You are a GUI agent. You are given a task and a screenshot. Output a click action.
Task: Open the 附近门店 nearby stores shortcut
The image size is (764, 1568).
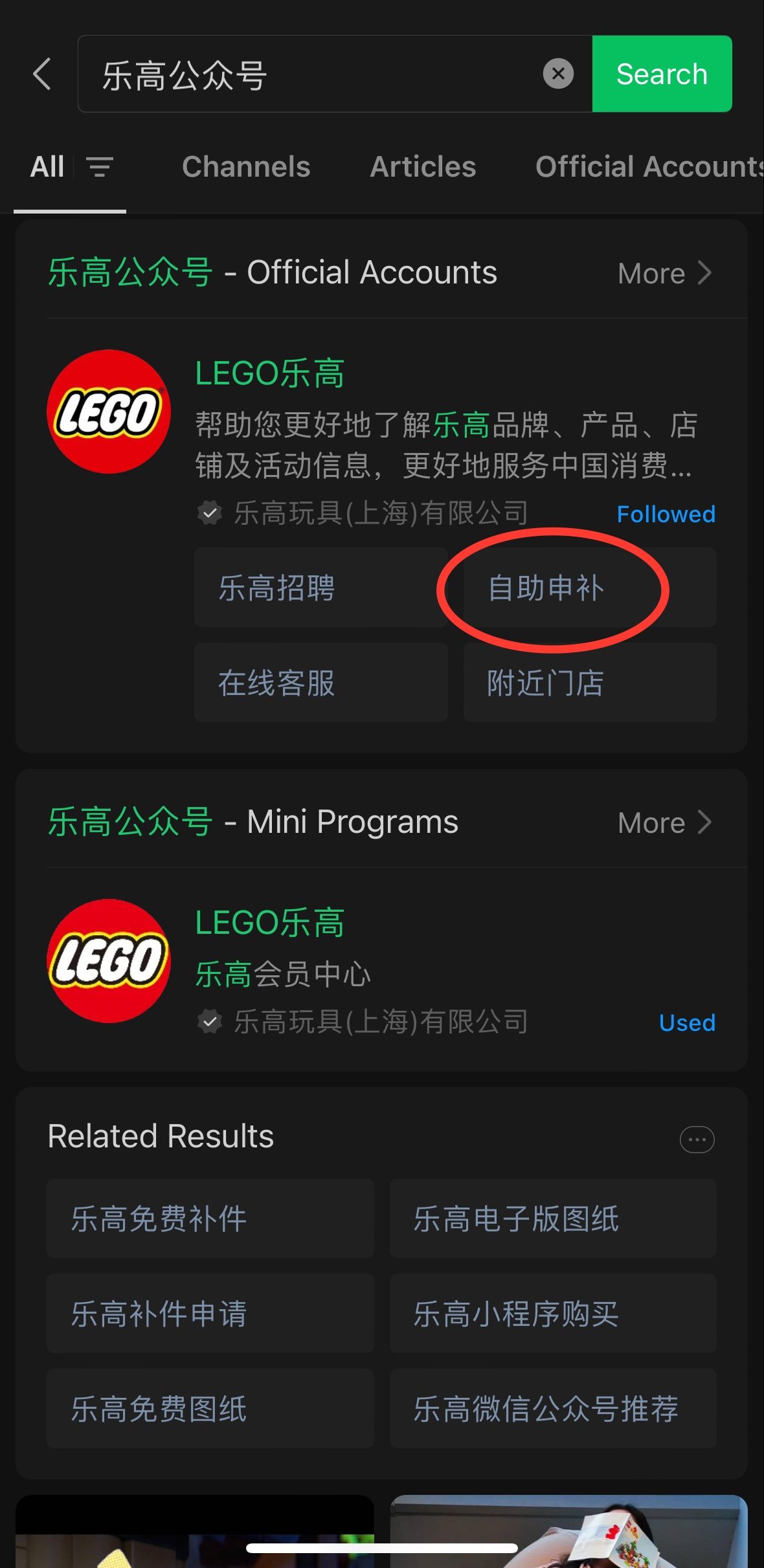click(x=589, y=683)
